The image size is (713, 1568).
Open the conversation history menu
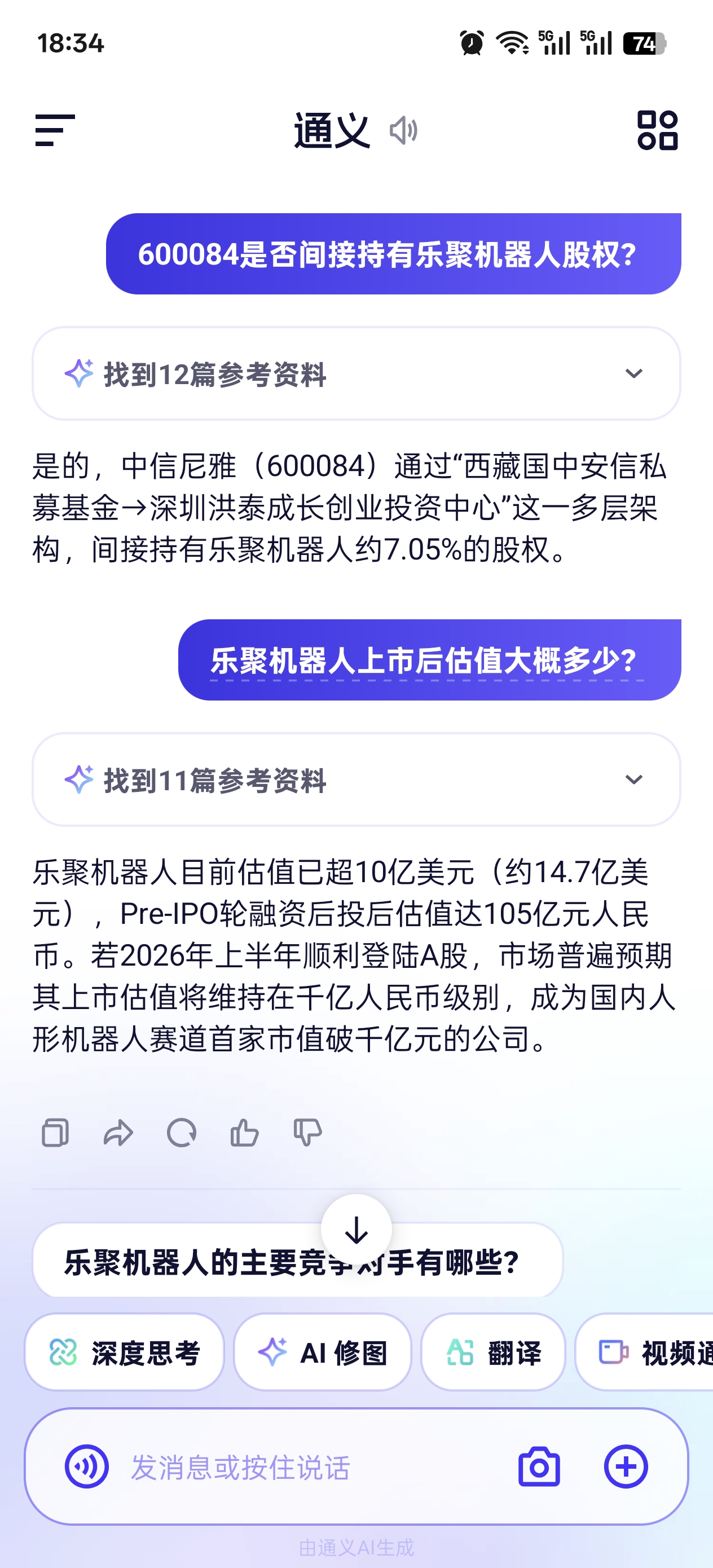click(55, 130)
